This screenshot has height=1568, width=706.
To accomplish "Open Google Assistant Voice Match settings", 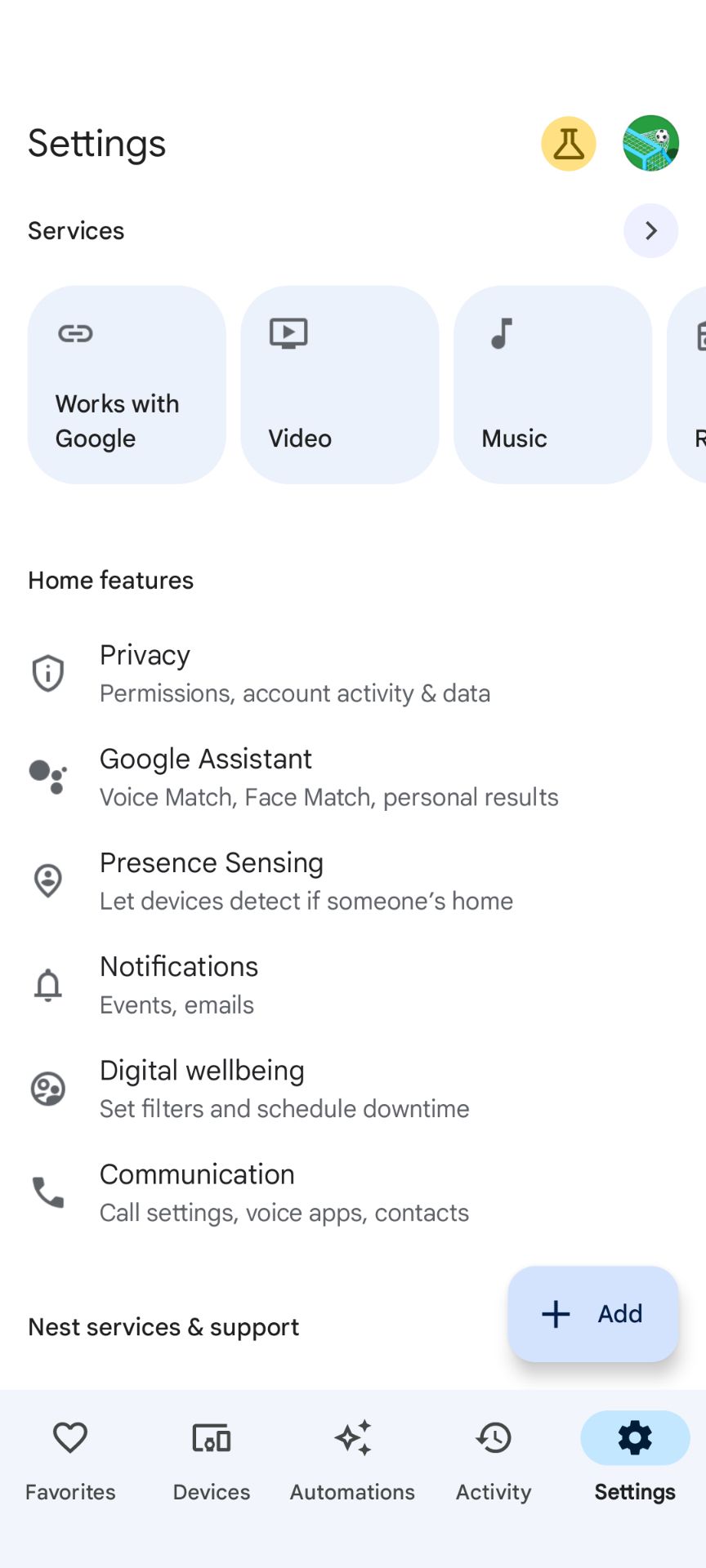I will pos(328,776).
